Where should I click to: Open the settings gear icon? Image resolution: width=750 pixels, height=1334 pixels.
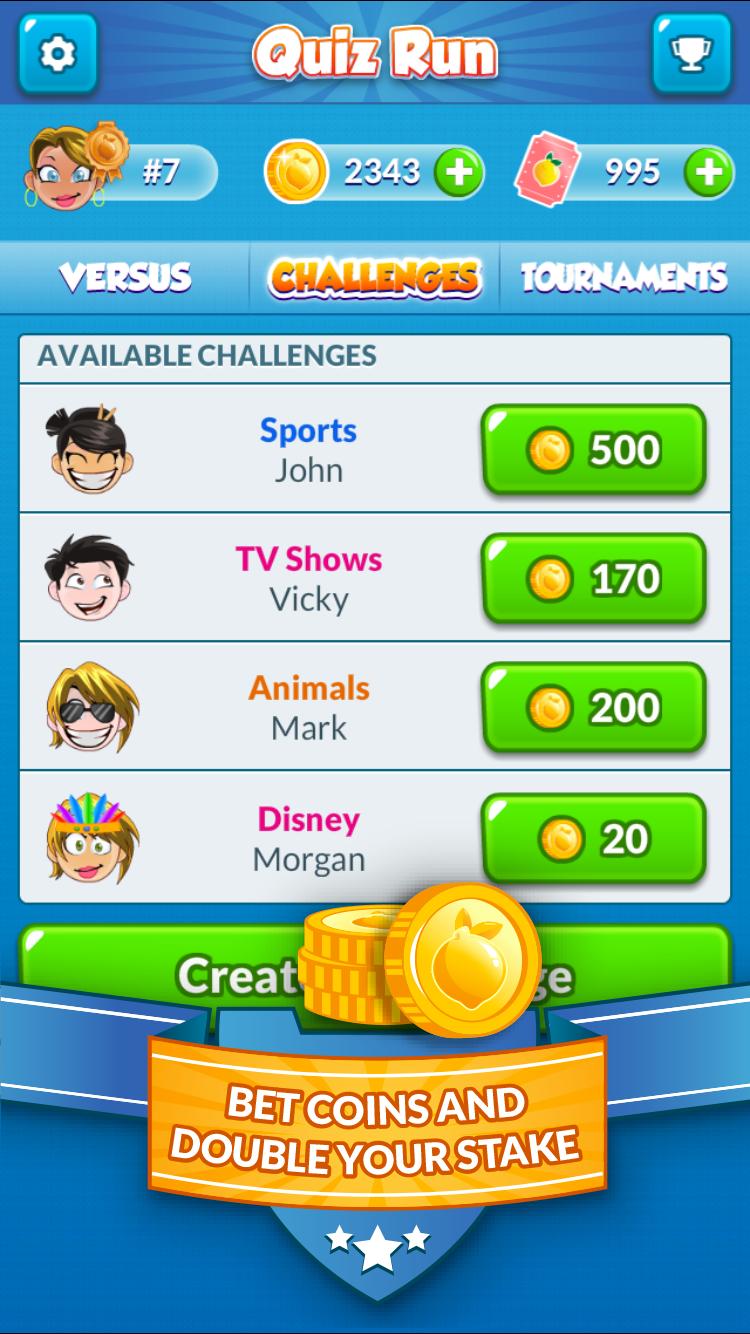point(57,53)
